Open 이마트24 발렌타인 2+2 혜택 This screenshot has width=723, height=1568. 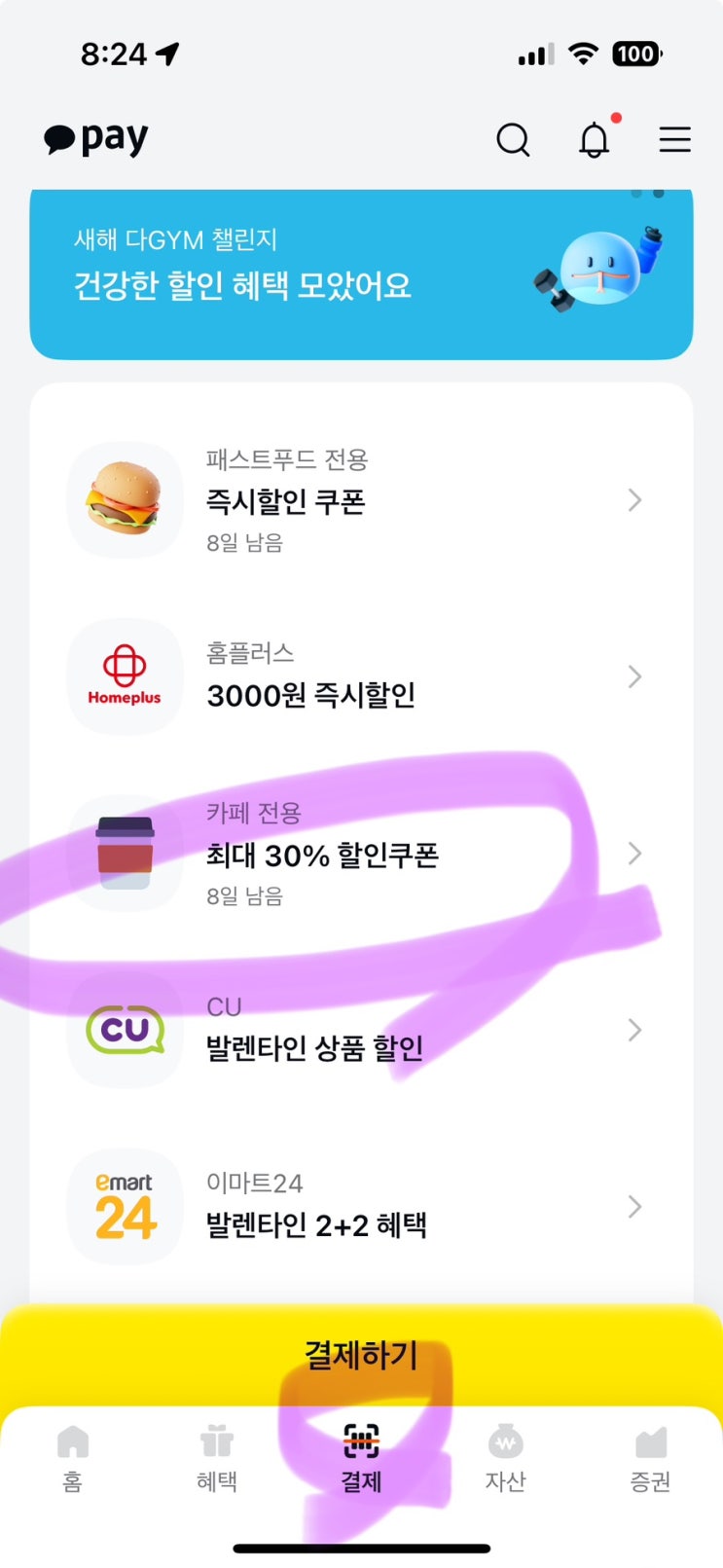point(361,1207)
